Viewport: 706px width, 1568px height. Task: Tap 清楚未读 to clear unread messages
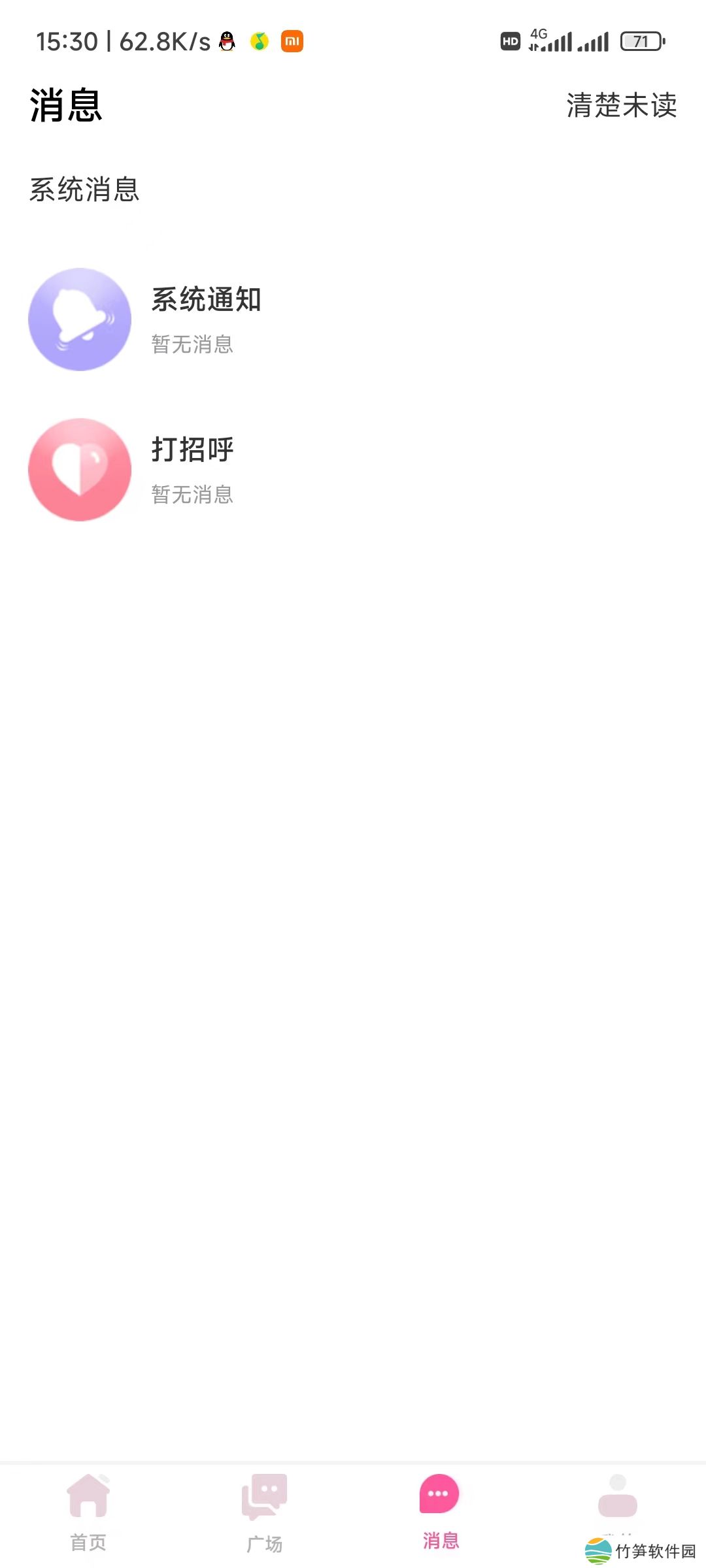click(621, 105)
